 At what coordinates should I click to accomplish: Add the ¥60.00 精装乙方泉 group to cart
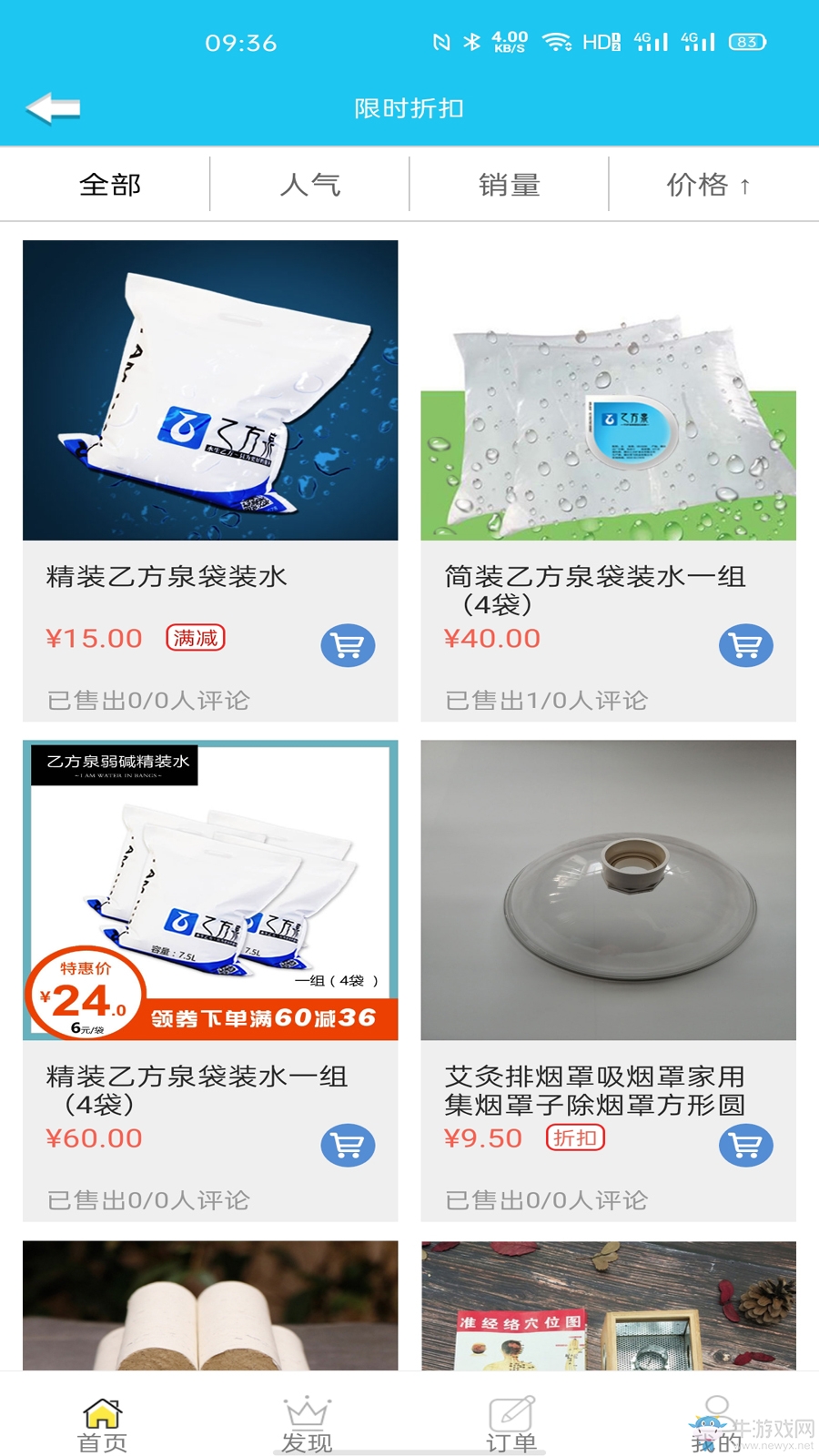point(348,1145)
